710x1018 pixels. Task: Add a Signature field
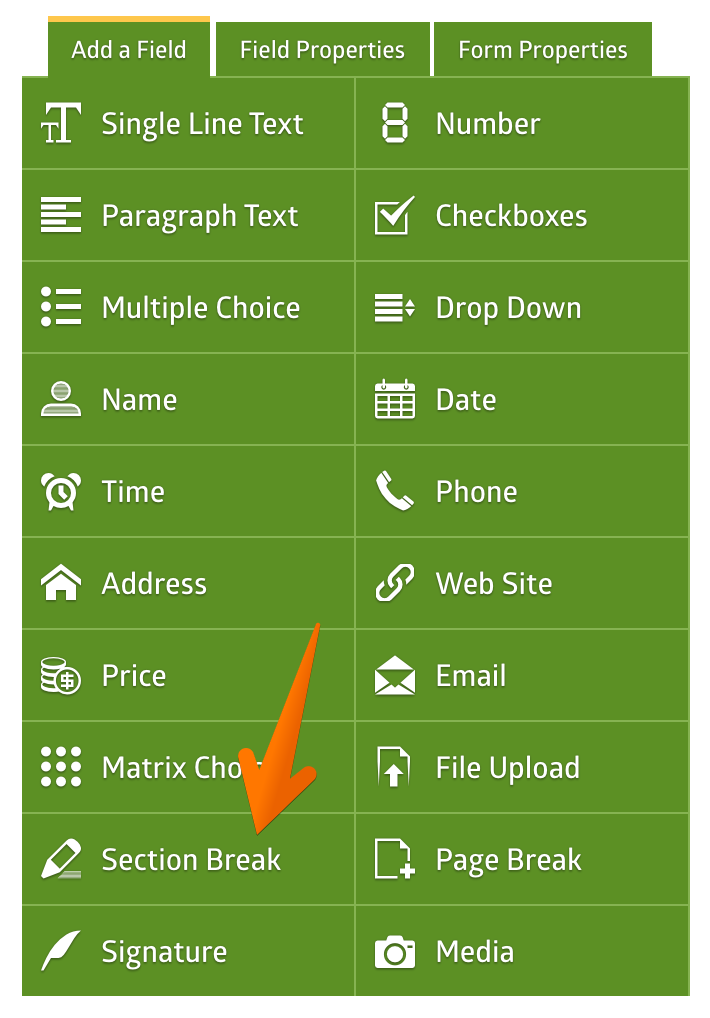(188, 952)
